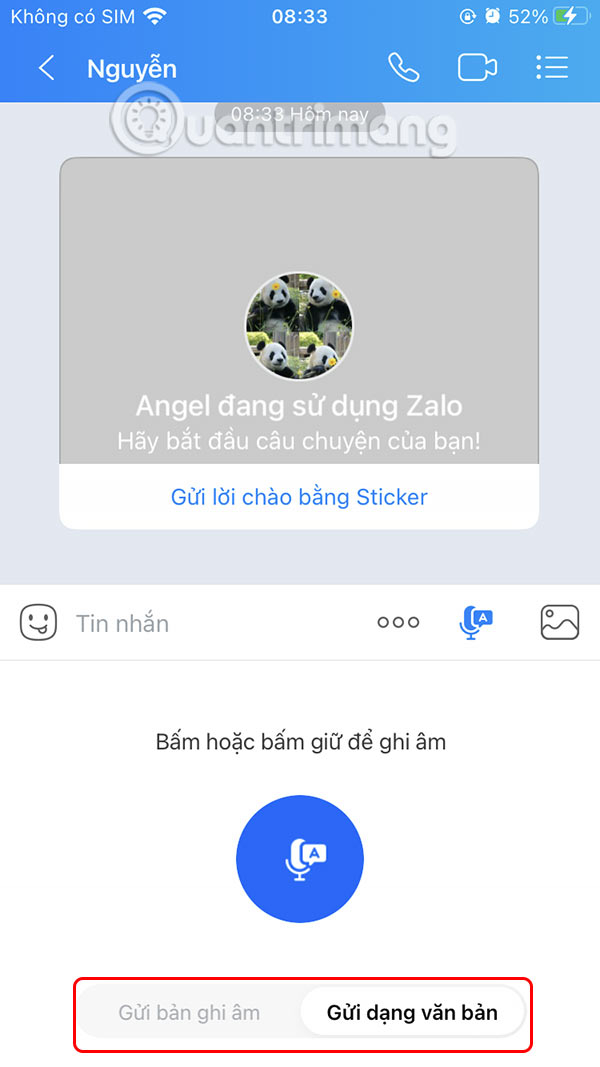600x1067 pixels.
Task: Open more options with three dots
Action: coord(398,623)
